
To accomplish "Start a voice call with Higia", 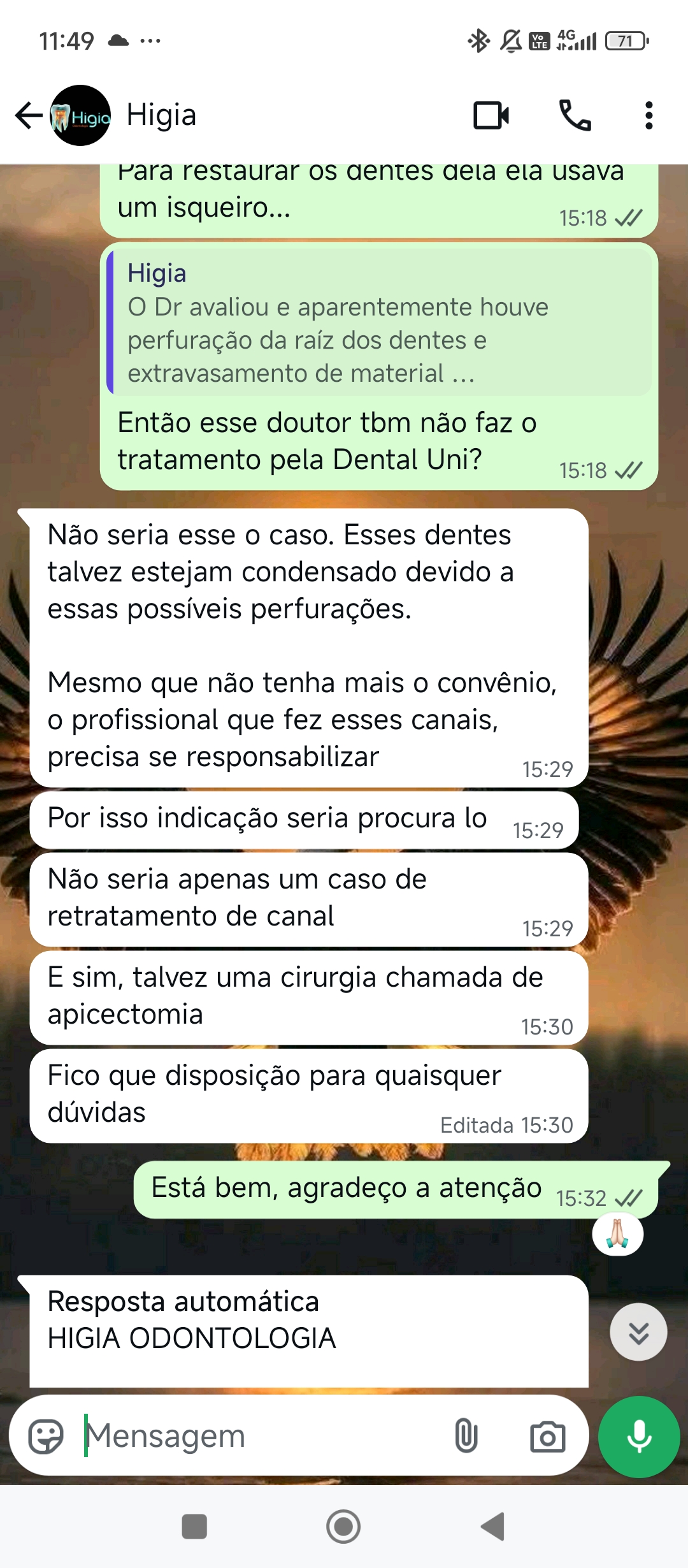I will pyautogui.click(x=575, y=115).
